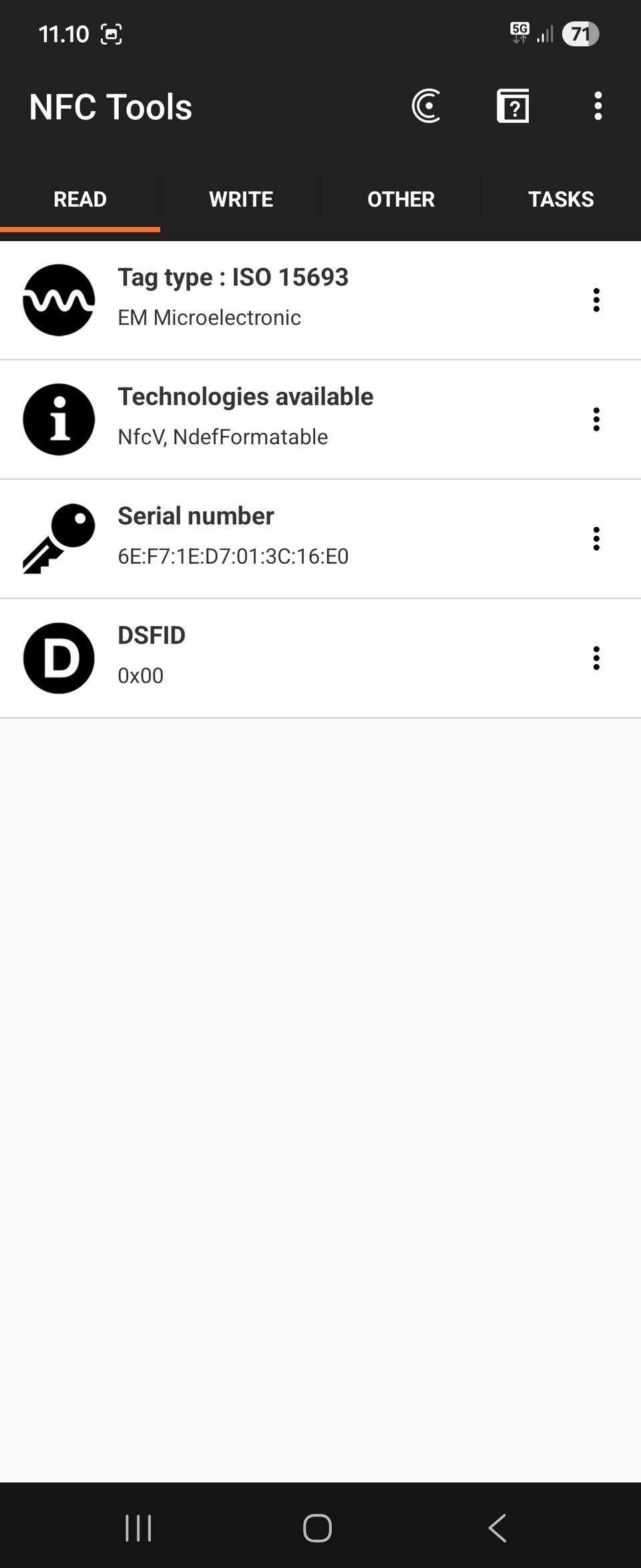The width and height of the screenshot is (641, 1568).
Task: Select the READ tab
Action: 80,199
